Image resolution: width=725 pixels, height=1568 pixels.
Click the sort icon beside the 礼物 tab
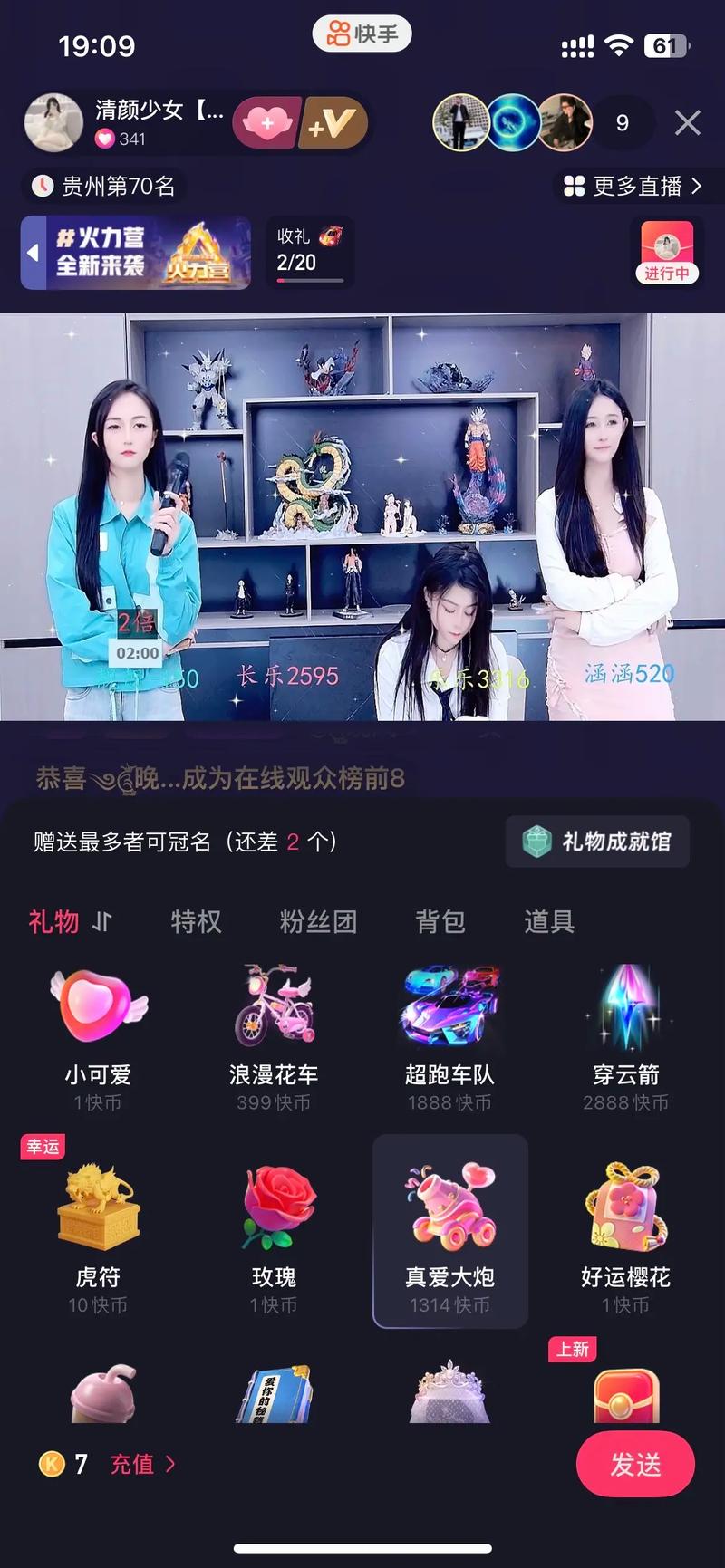click(100, 922)
